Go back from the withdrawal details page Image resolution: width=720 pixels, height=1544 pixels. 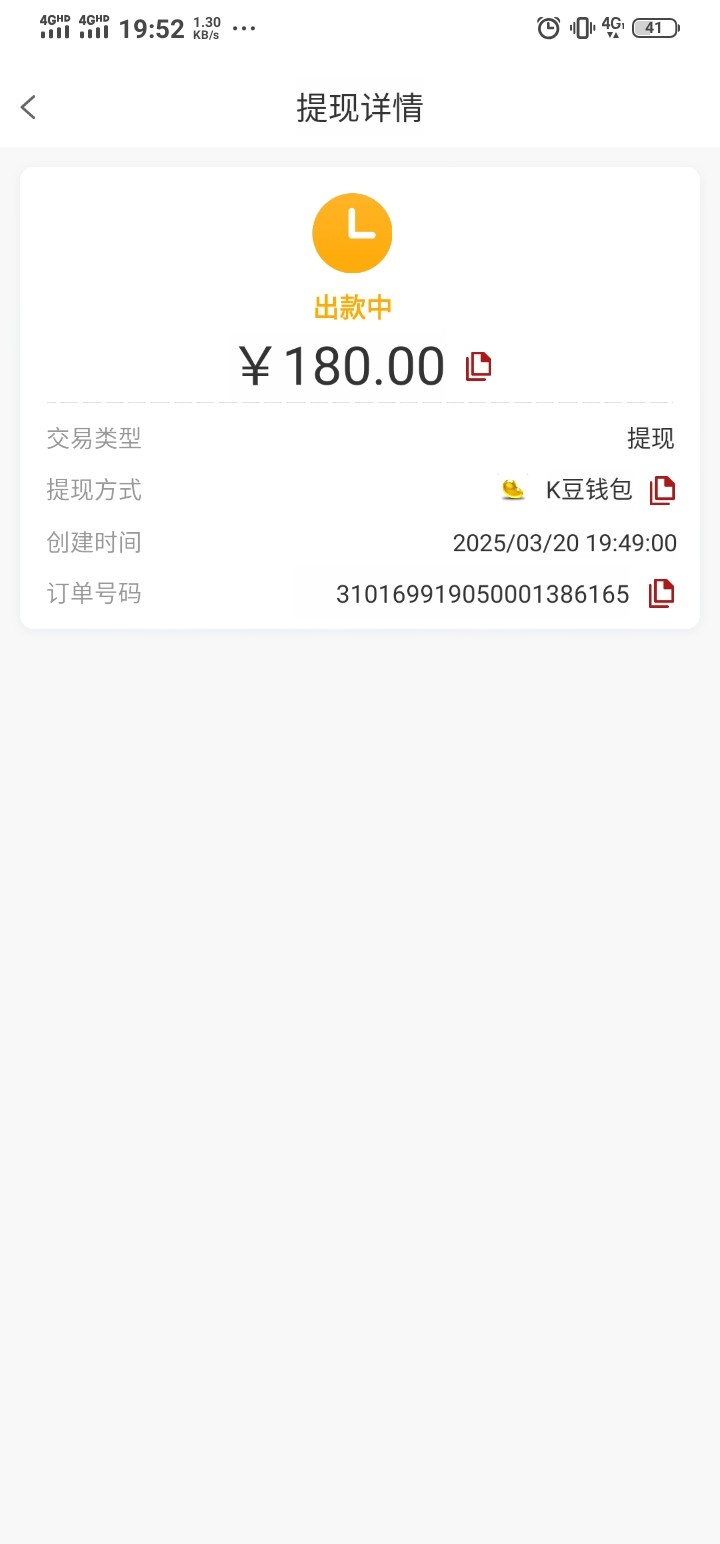coord(28,107)
